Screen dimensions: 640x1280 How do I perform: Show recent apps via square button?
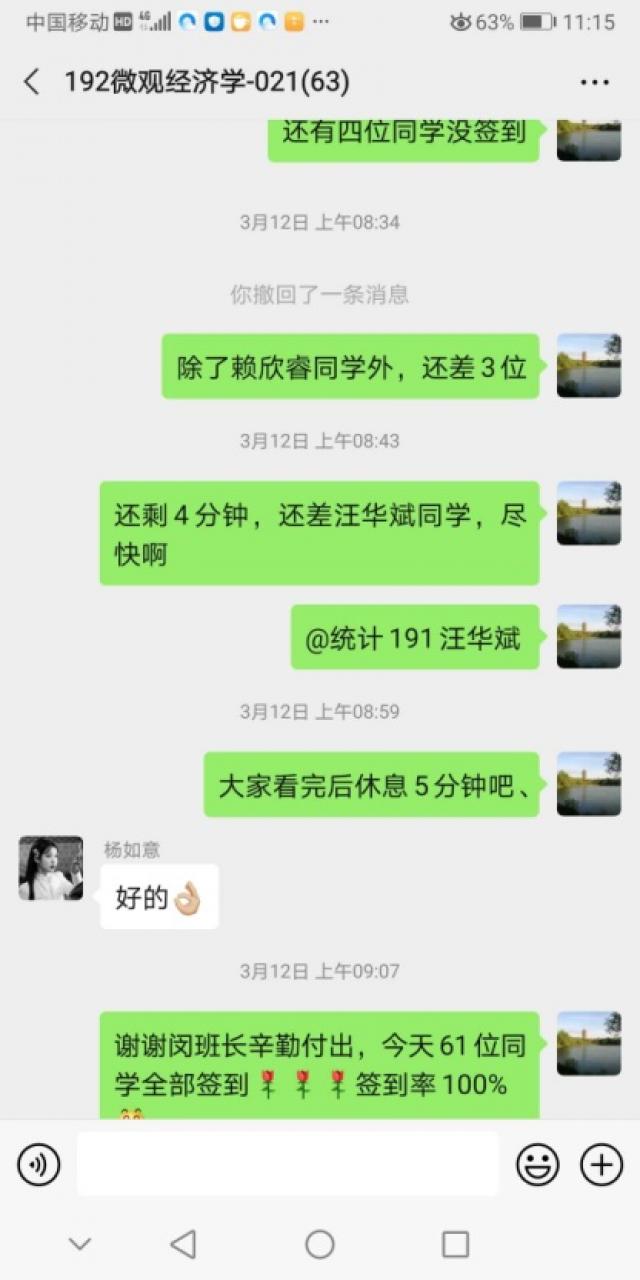coord(455,1244)
